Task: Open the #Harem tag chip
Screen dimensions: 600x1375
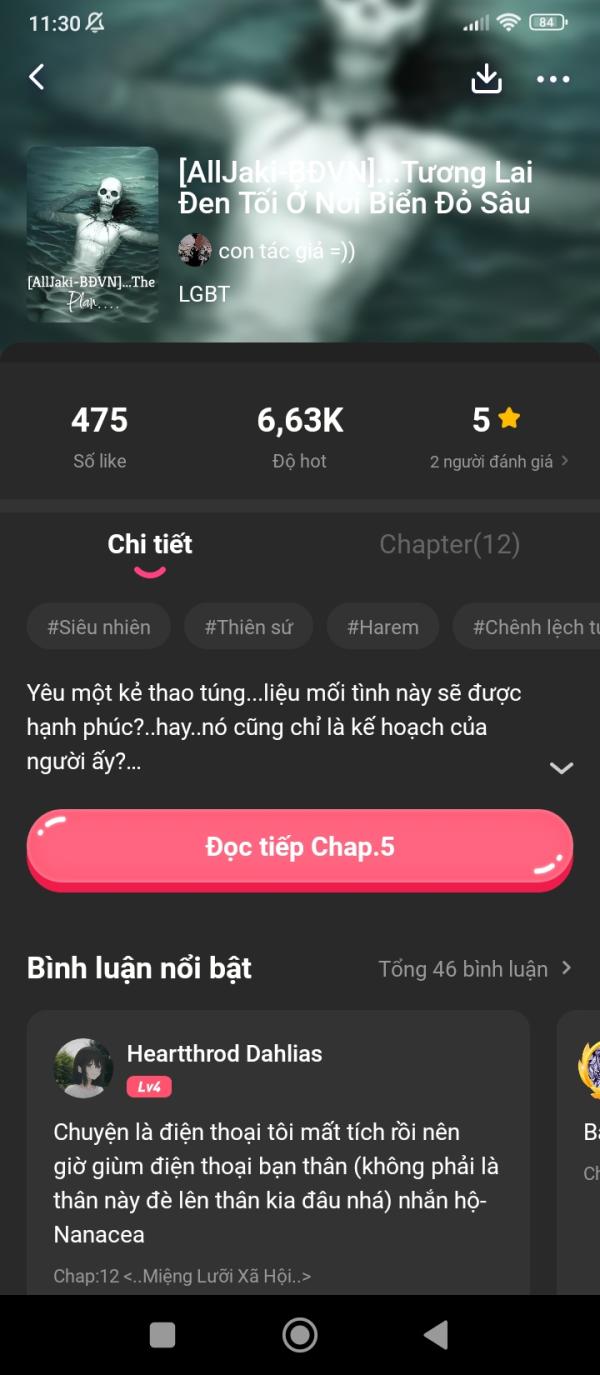Action: [383, 627]
